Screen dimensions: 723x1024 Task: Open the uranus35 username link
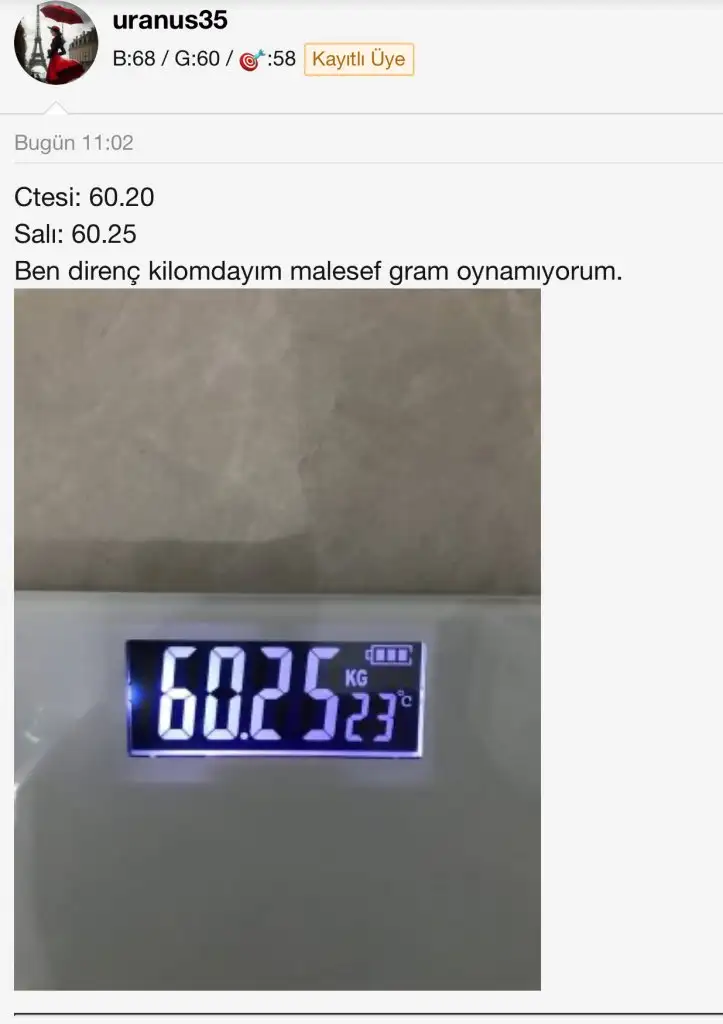pos(170,19)
